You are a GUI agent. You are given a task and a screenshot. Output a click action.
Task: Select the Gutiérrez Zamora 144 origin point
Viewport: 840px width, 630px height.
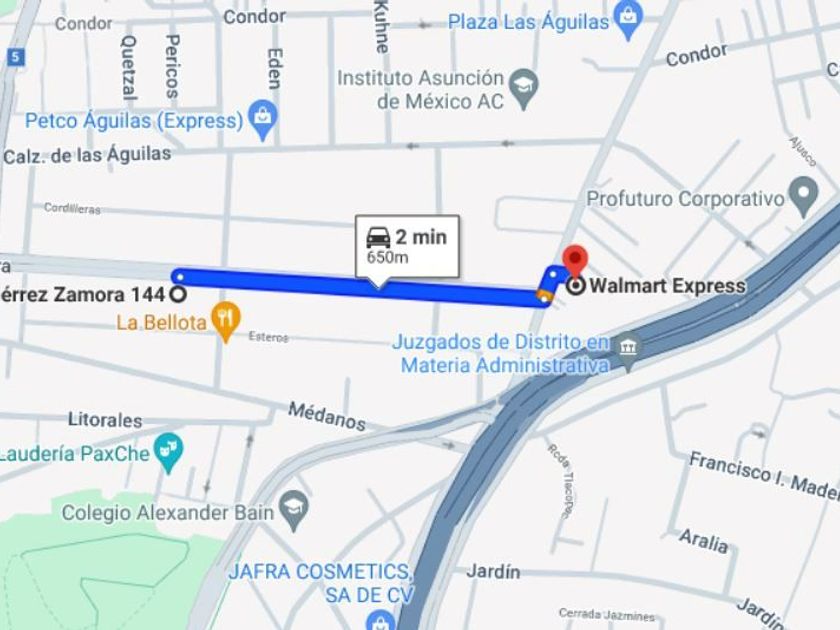coord(178,294)
